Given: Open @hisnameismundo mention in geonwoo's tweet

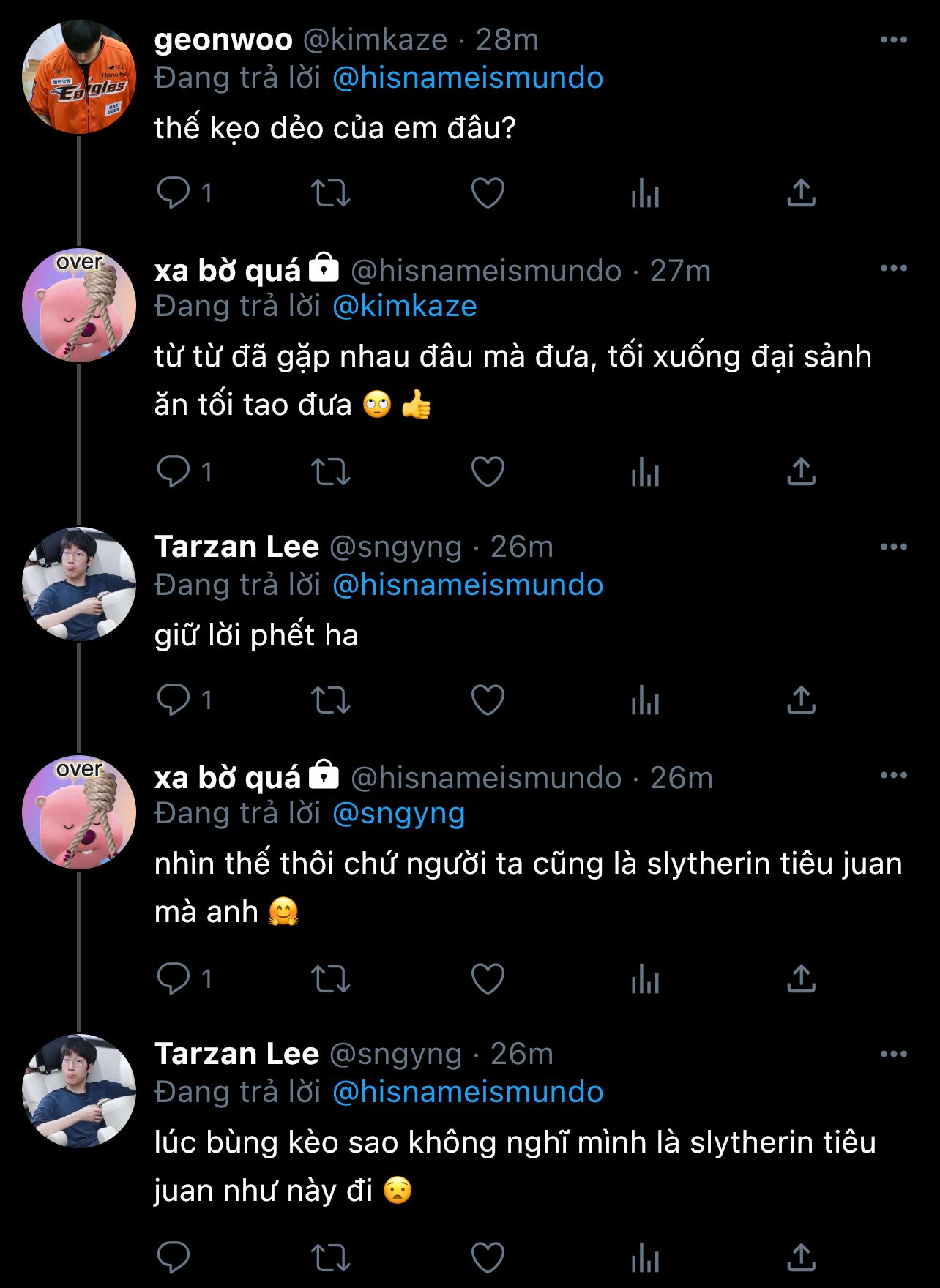Looking at the screenshot, I should point(467,78).
